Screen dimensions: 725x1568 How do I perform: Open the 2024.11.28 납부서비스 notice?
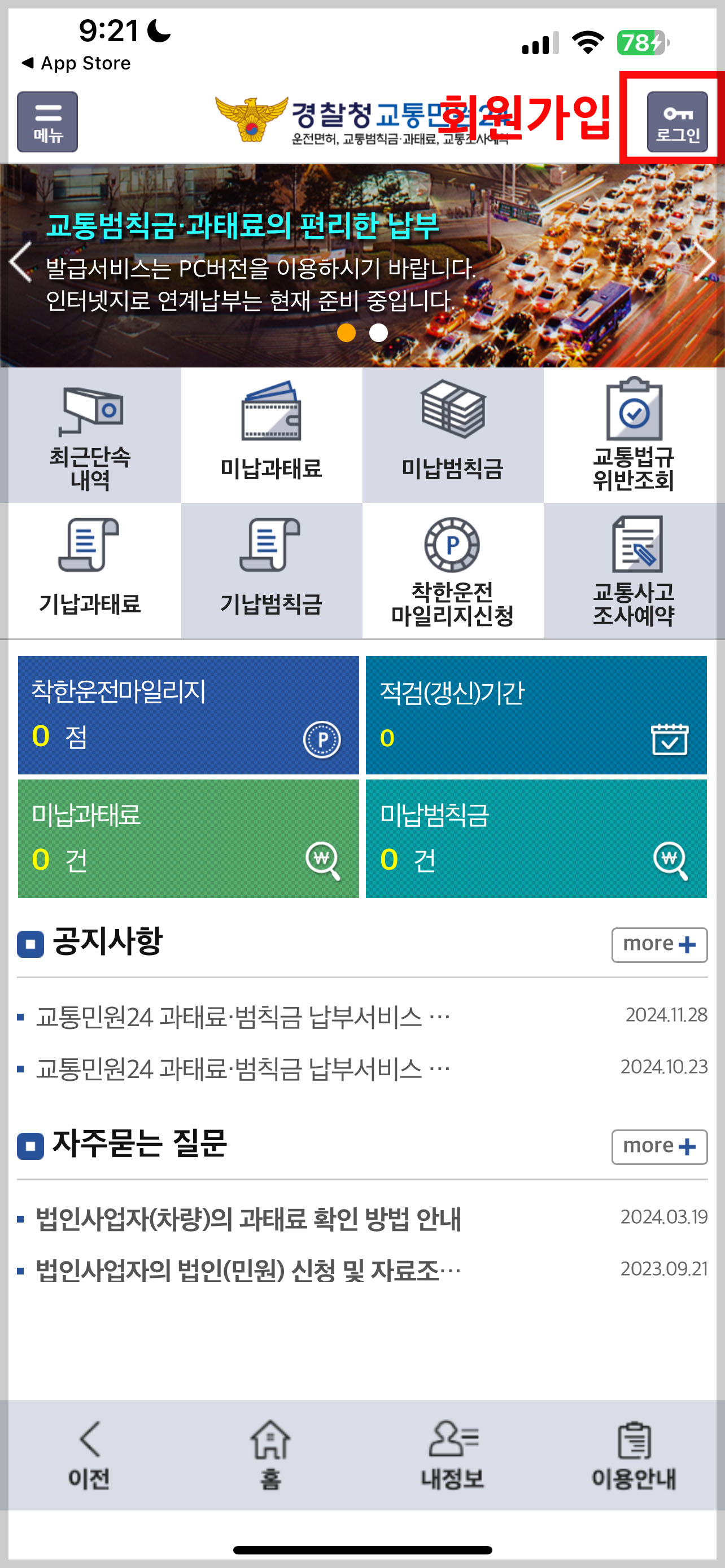coord(243,1015)
